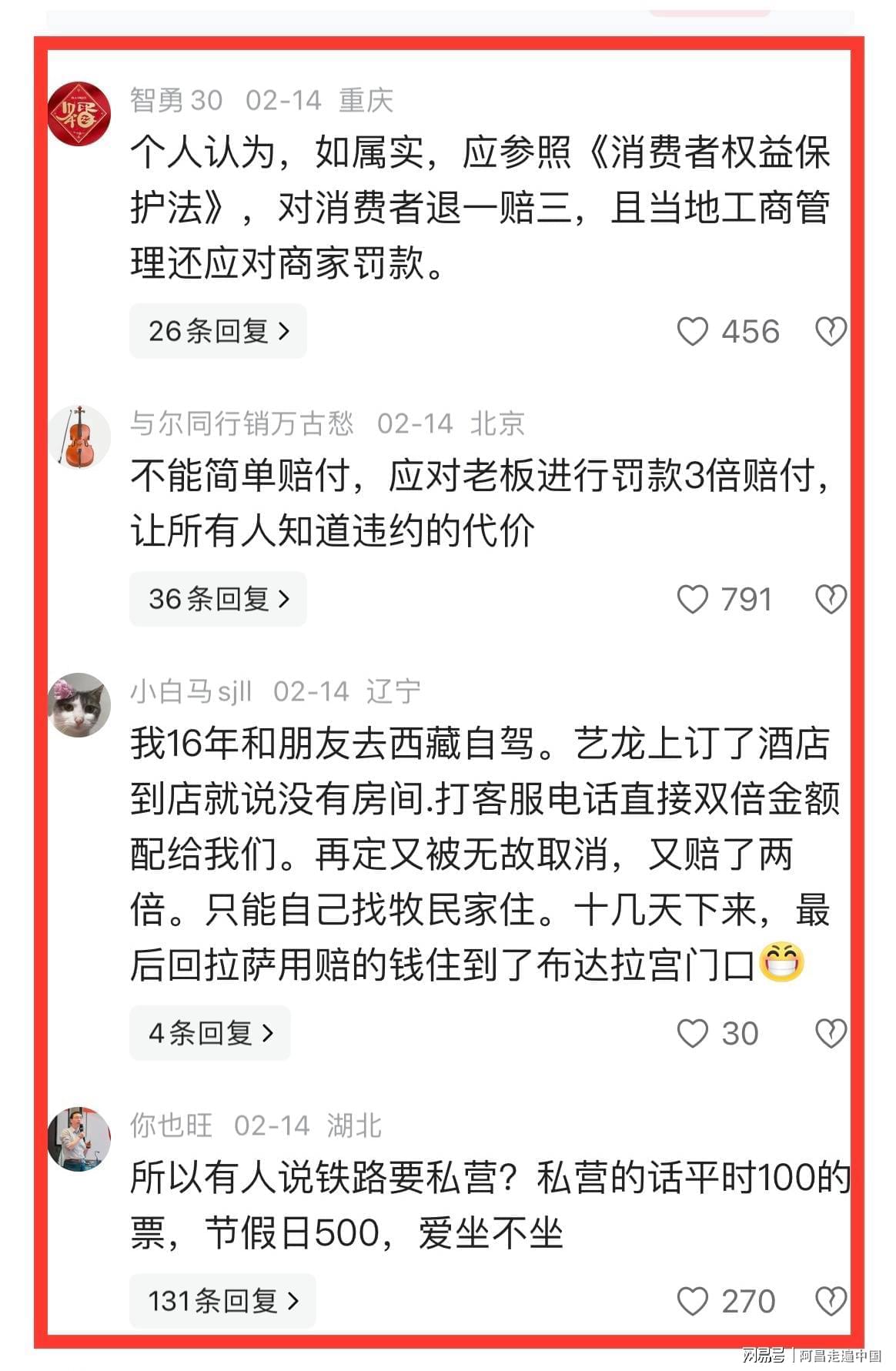Open 你也旺's profile avatar
This screenshot has height=1371, width=896.
tap(79, 1139)
